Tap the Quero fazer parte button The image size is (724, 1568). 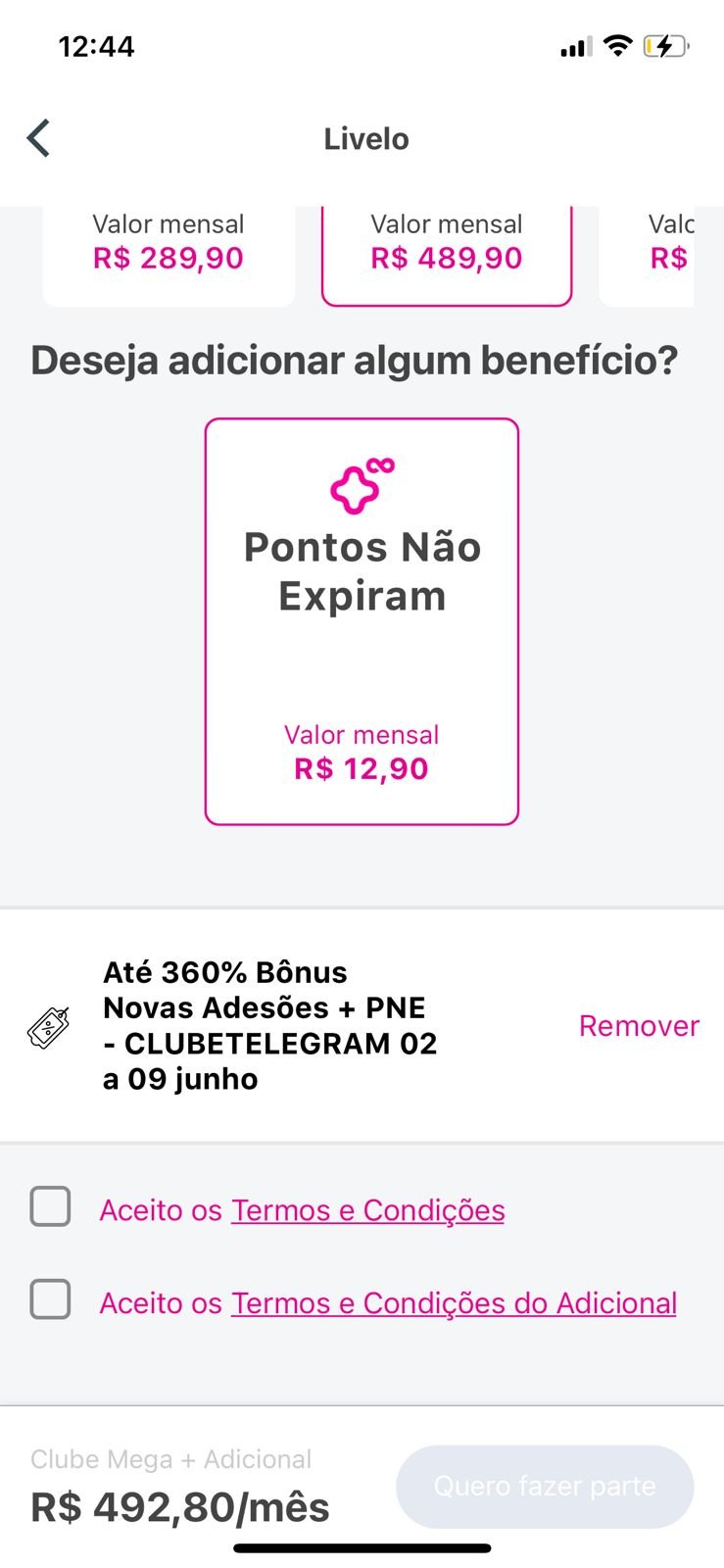[x=545, y=1487]
